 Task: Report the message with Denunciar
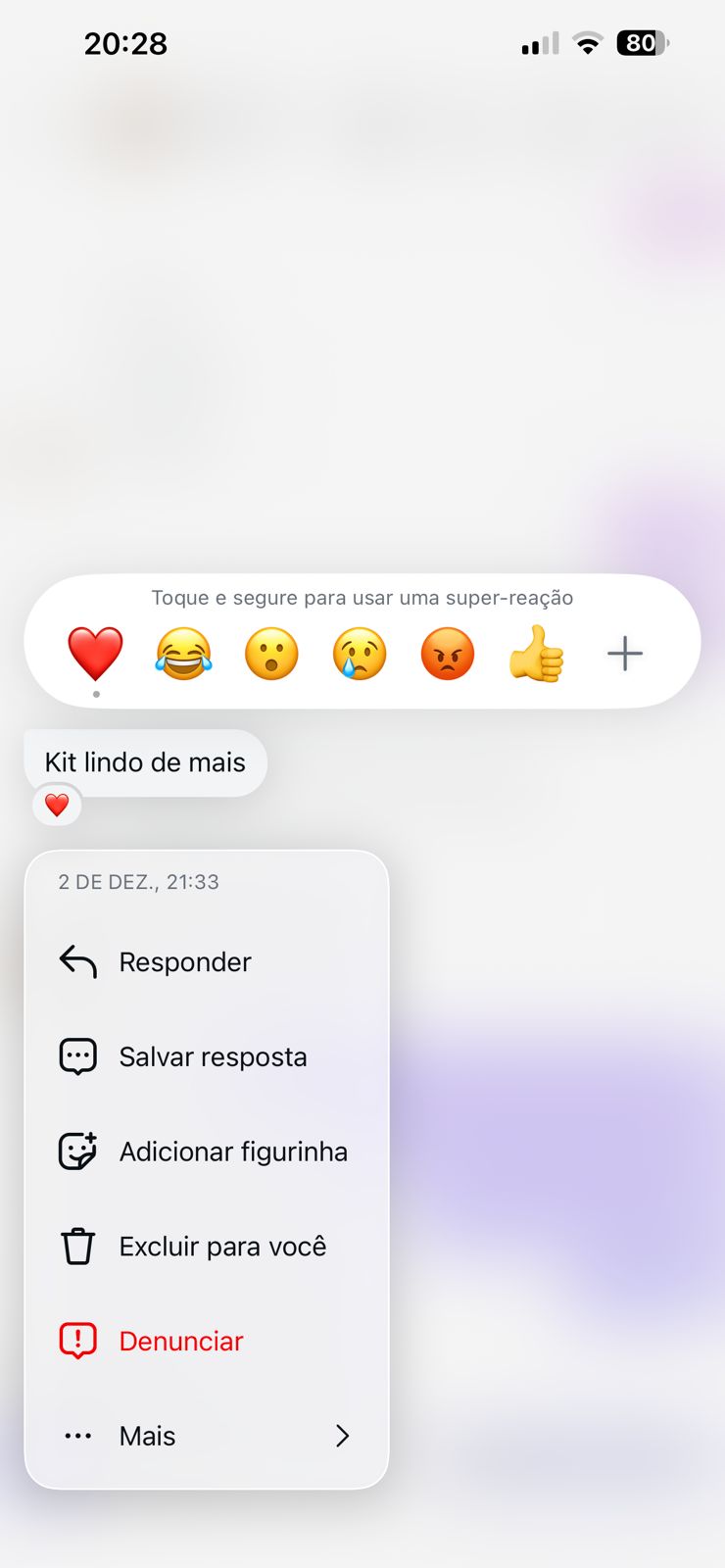pyautogui.click(x=181, y=1342)
